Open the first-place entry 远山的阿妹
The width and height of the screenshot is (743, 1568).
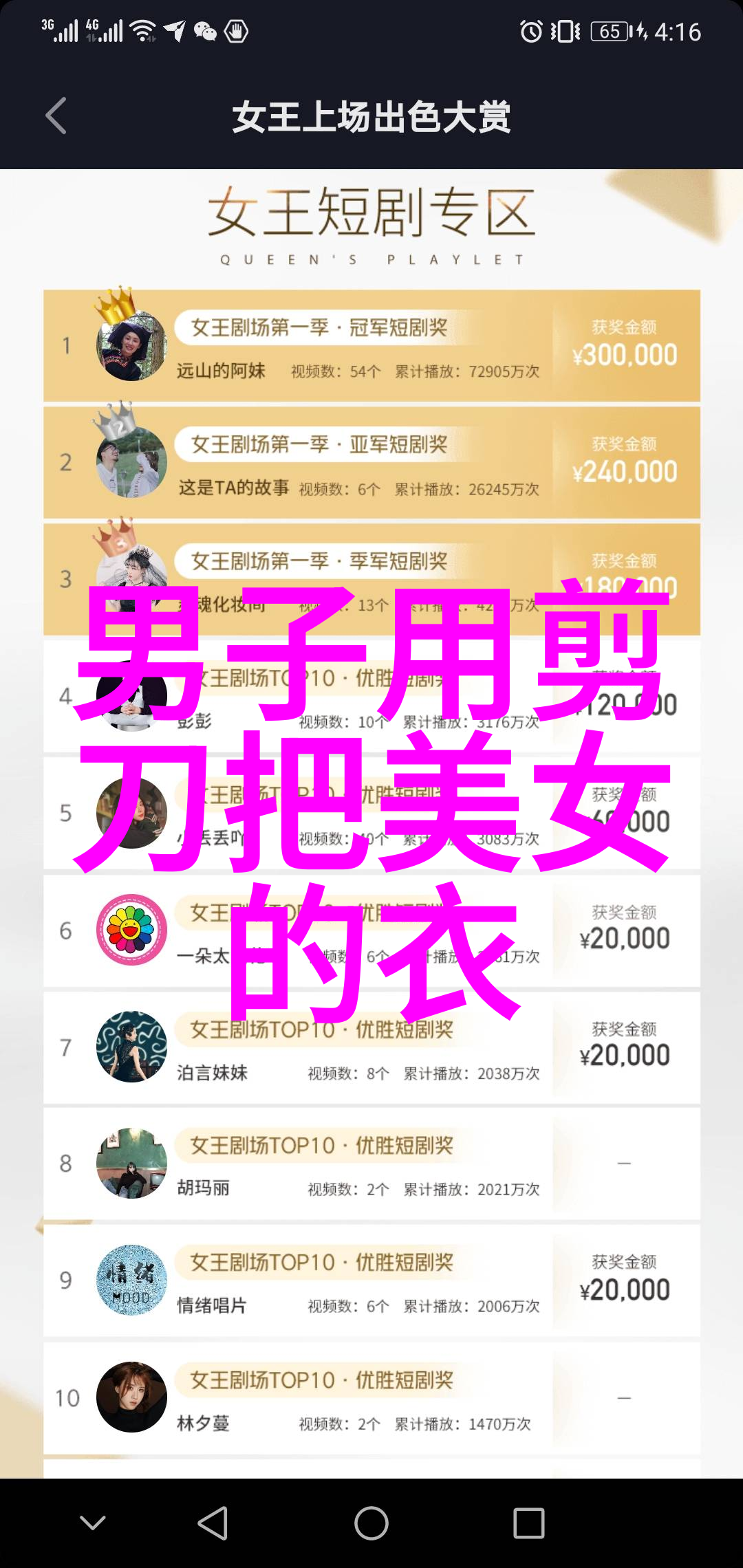371,346
